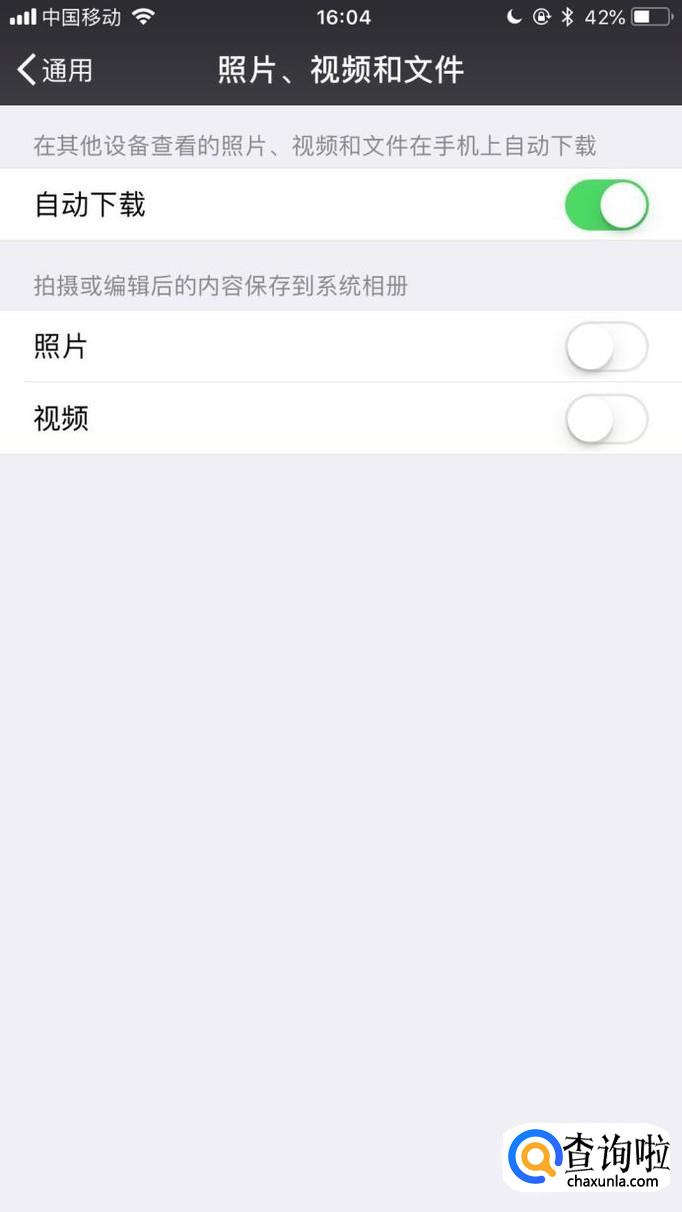
Task: Enable saving 照片 to system album
Action: (607, 347)
